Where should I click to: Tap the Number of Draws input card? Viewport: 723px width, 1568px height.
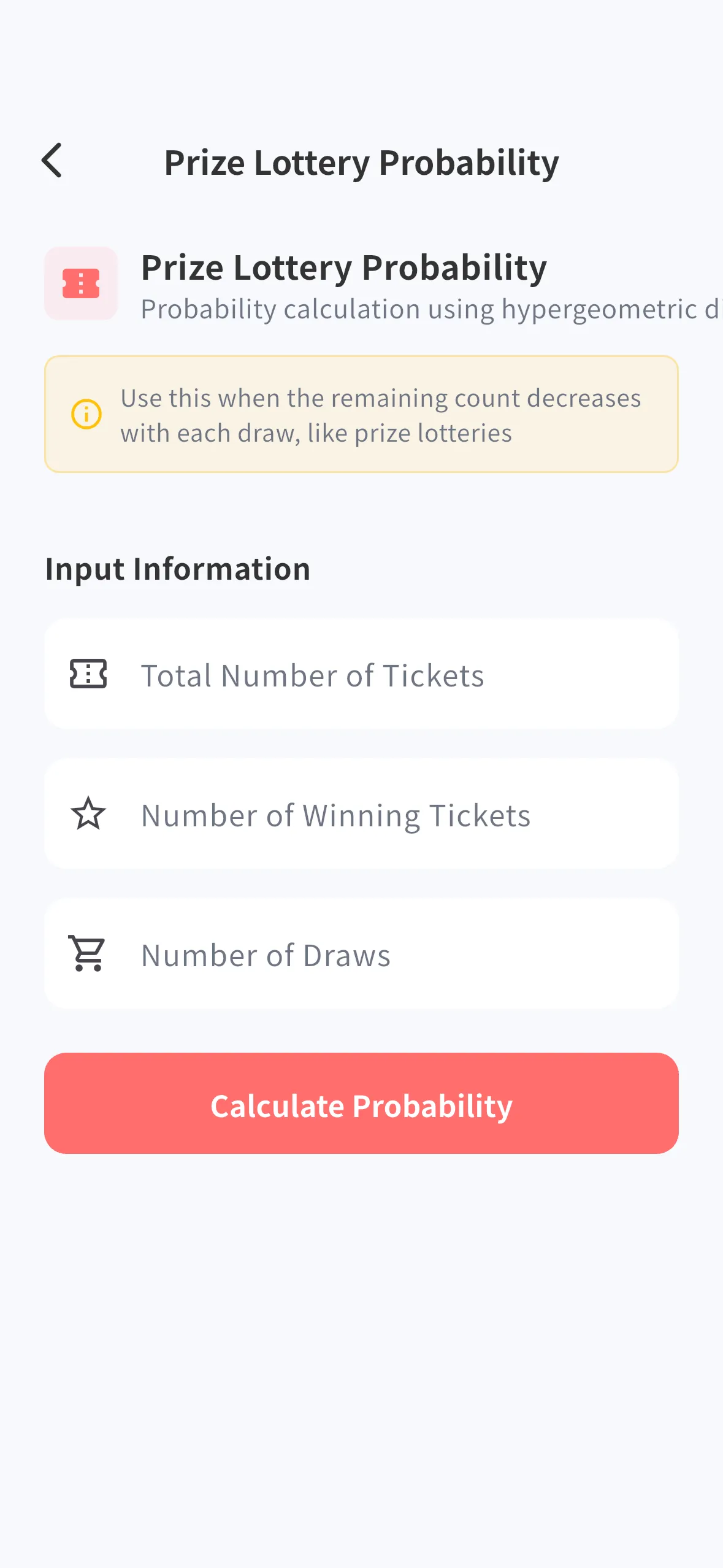pyautogui.click(x=362, y=954)
